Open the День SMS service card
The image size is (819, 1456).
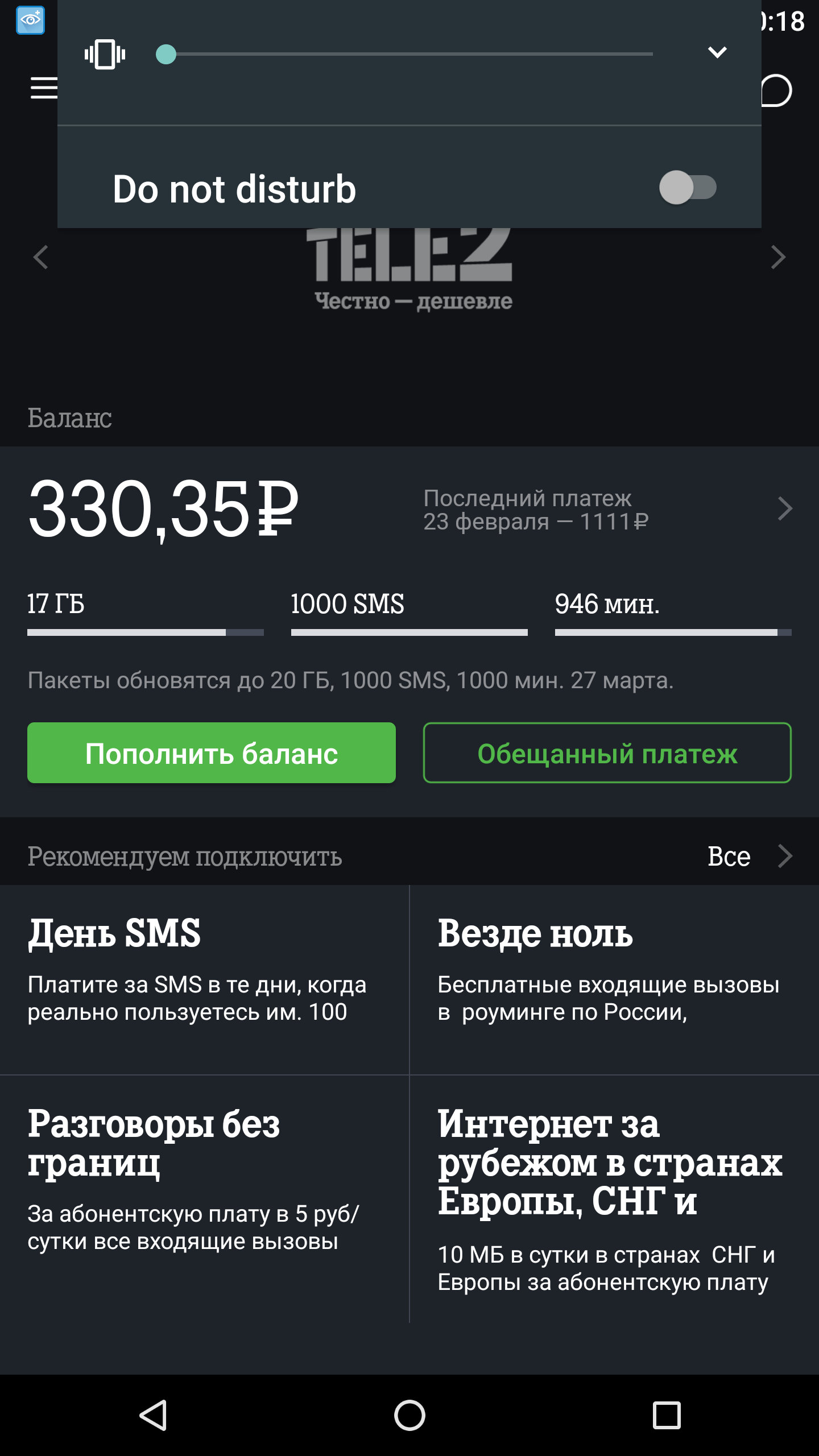pos(205,979)
